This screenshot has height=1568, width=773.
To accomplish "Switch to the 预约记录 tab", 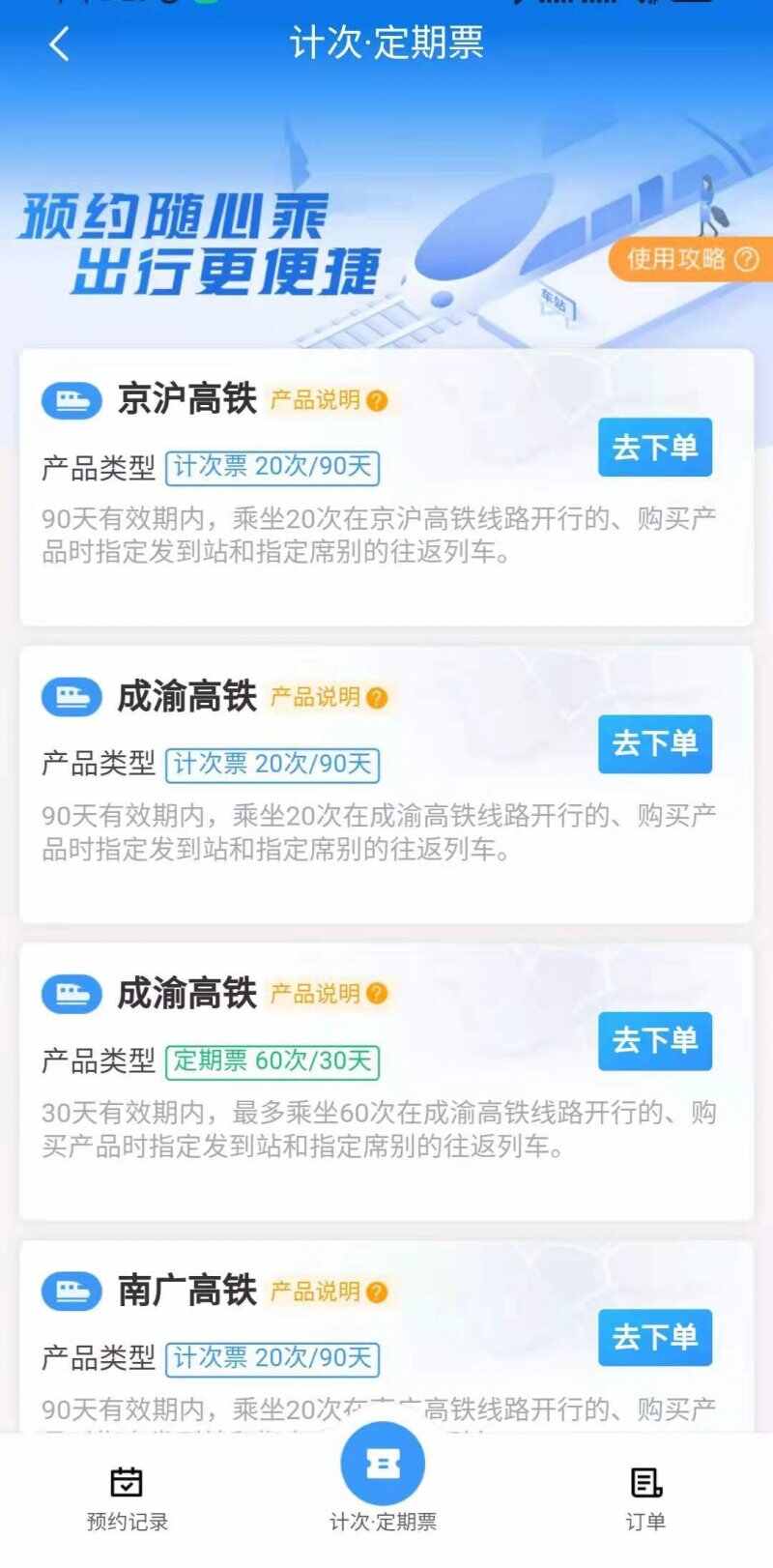I will (127, 1498).
